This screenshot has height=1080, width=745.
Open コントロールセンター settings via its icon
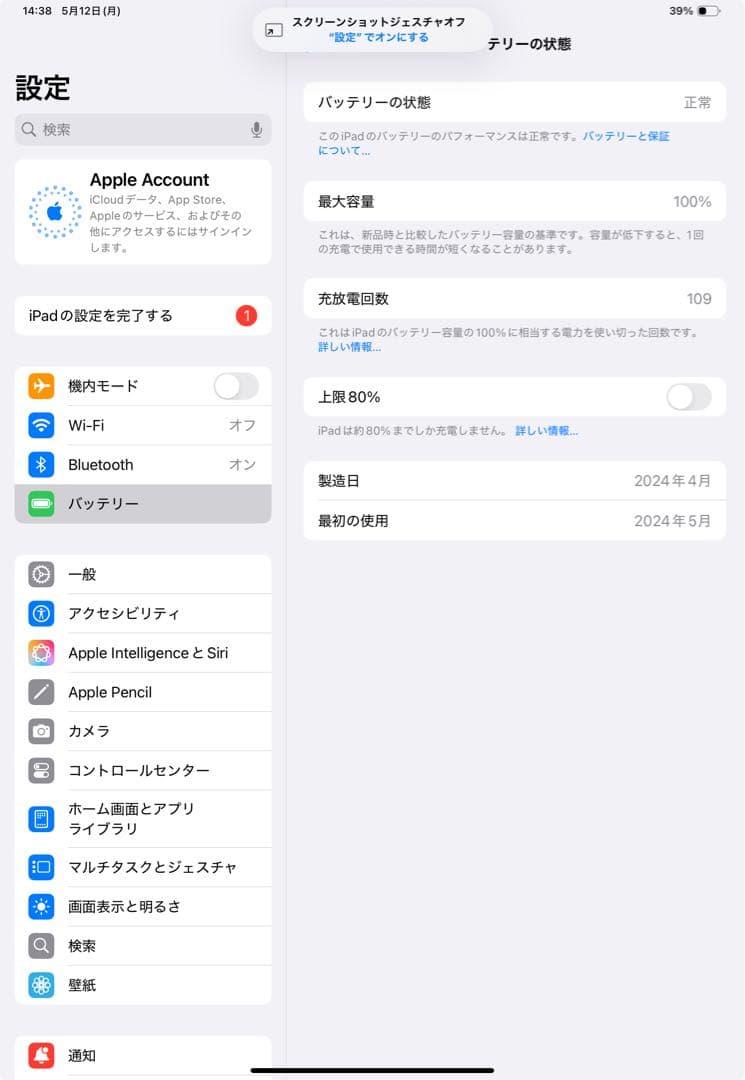coord(40,770)
